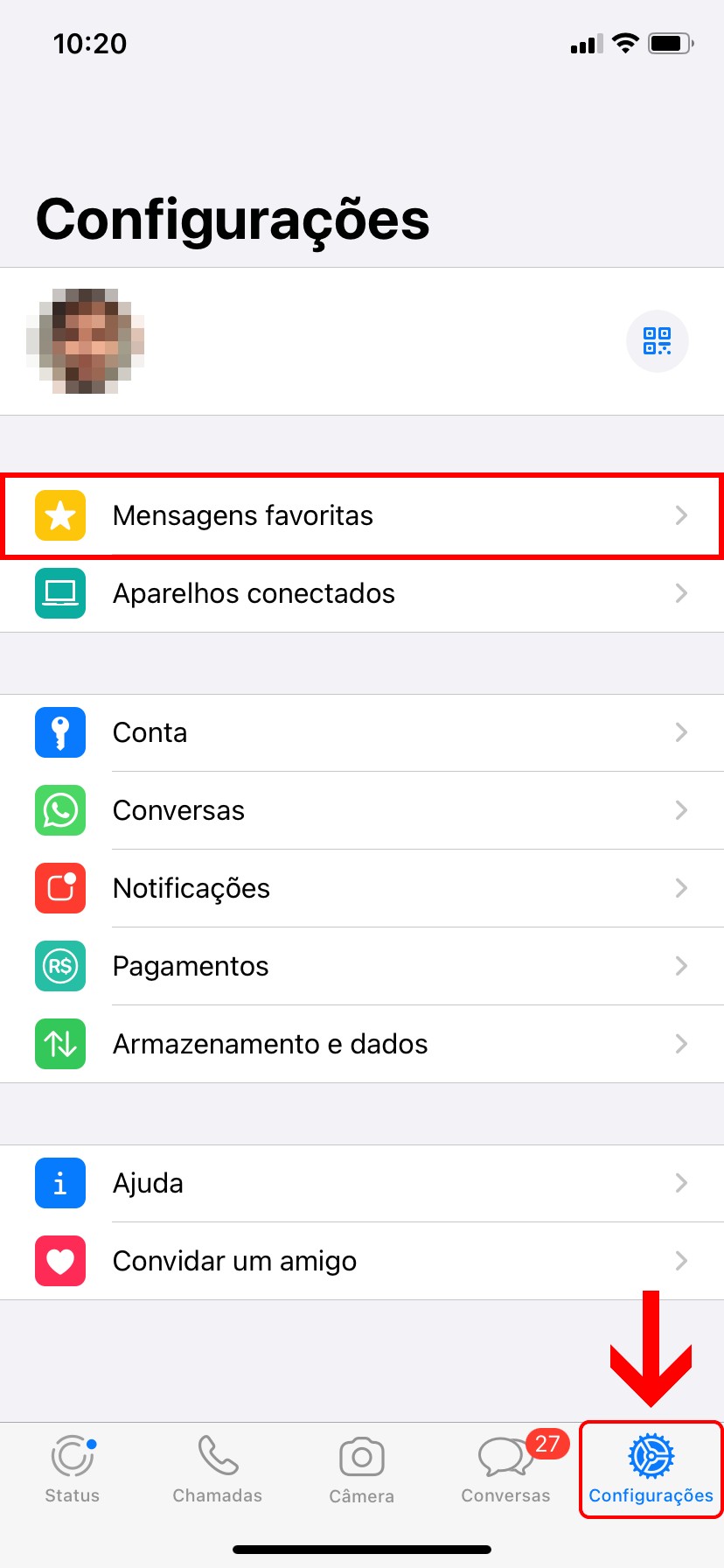Image resolution: width=724 pixels, height=1568 pixels.
Task: Switch to the Conversas tab
Action: click(x=506, y=1470)
